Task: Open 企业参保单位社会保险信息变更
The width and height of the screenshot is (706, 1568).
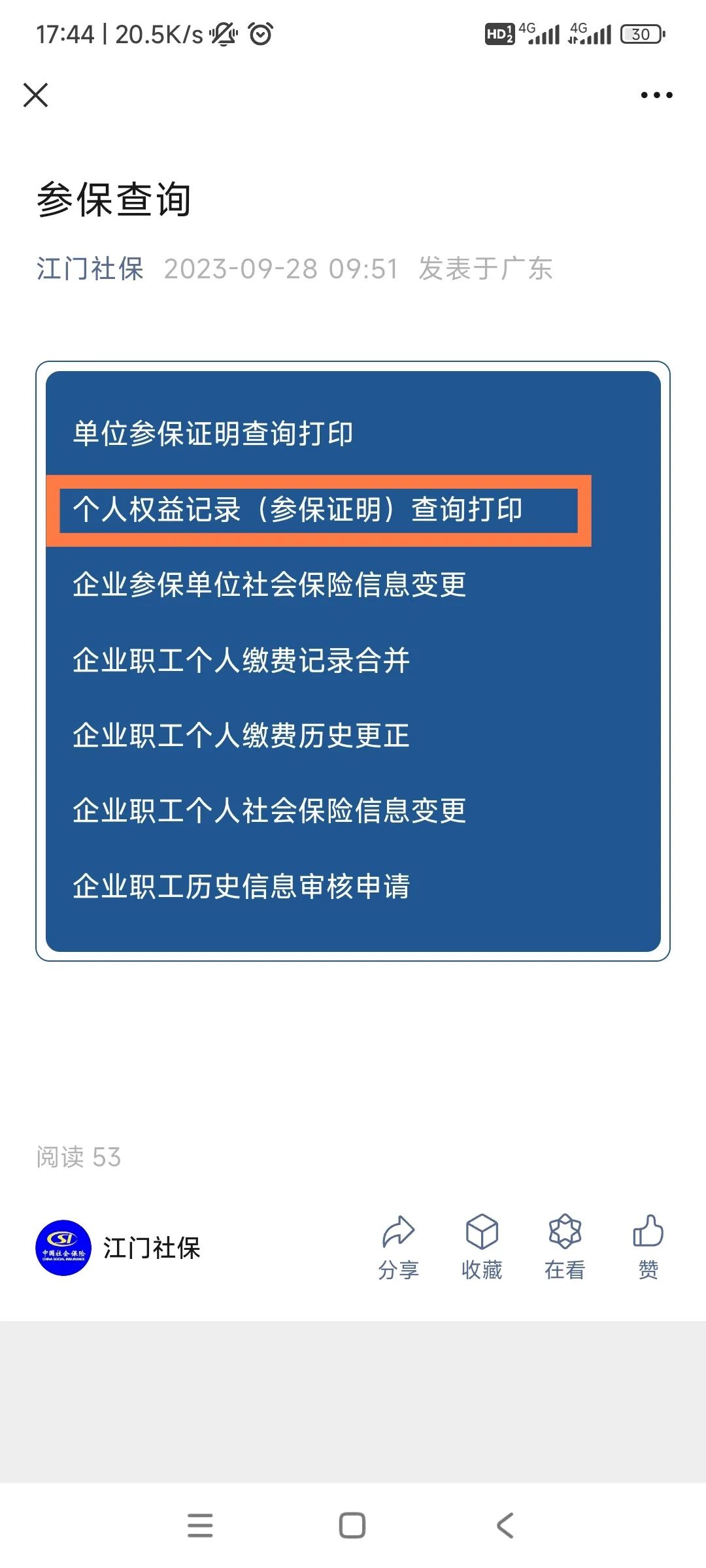Action: tap(269, 585)
